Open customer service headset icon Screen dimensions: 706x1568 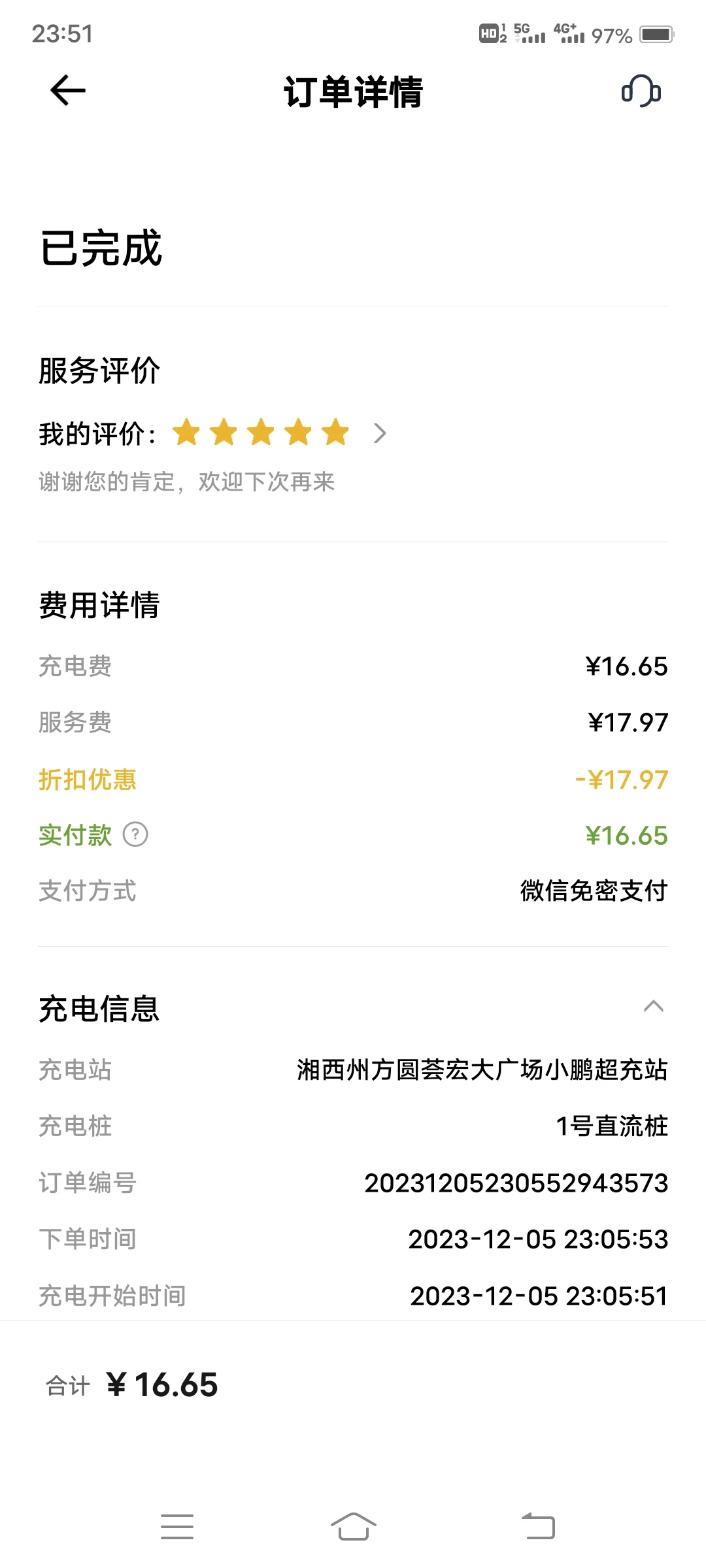641,91
